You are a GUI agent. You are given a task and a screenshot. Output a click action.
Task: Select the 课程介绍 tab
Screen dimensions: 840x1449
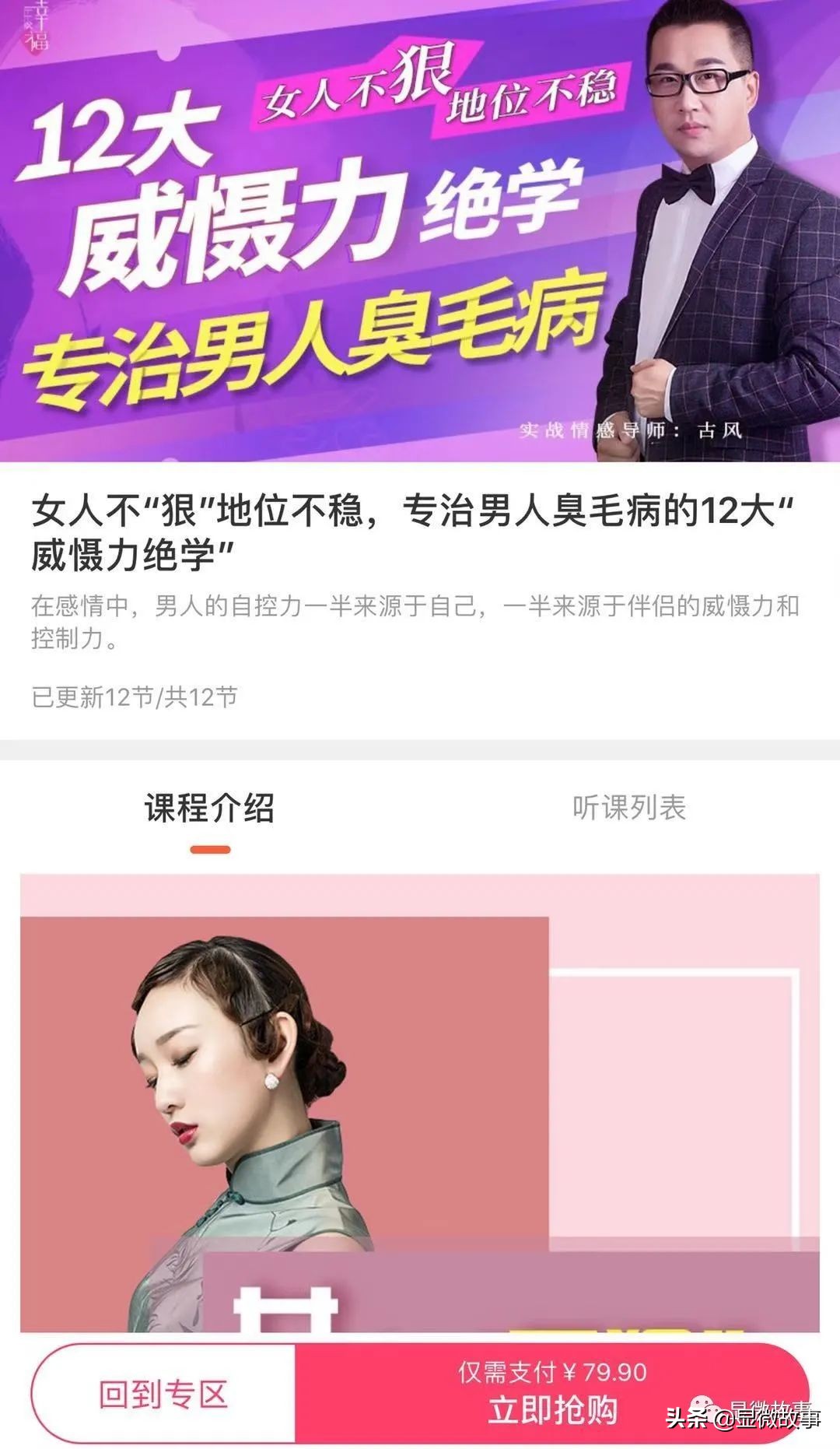click(x=209, y=808)
